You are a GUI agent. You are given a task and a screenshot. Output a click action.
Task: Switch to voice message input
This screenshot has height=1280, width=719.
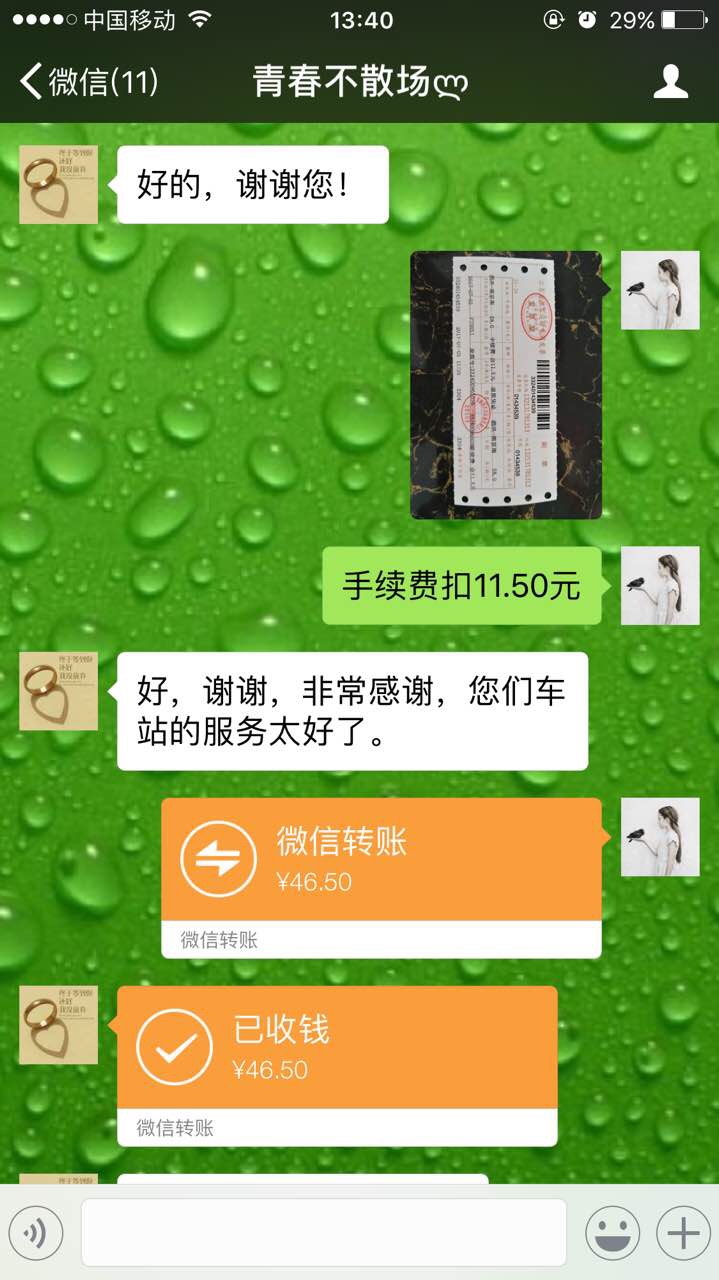36,1232
